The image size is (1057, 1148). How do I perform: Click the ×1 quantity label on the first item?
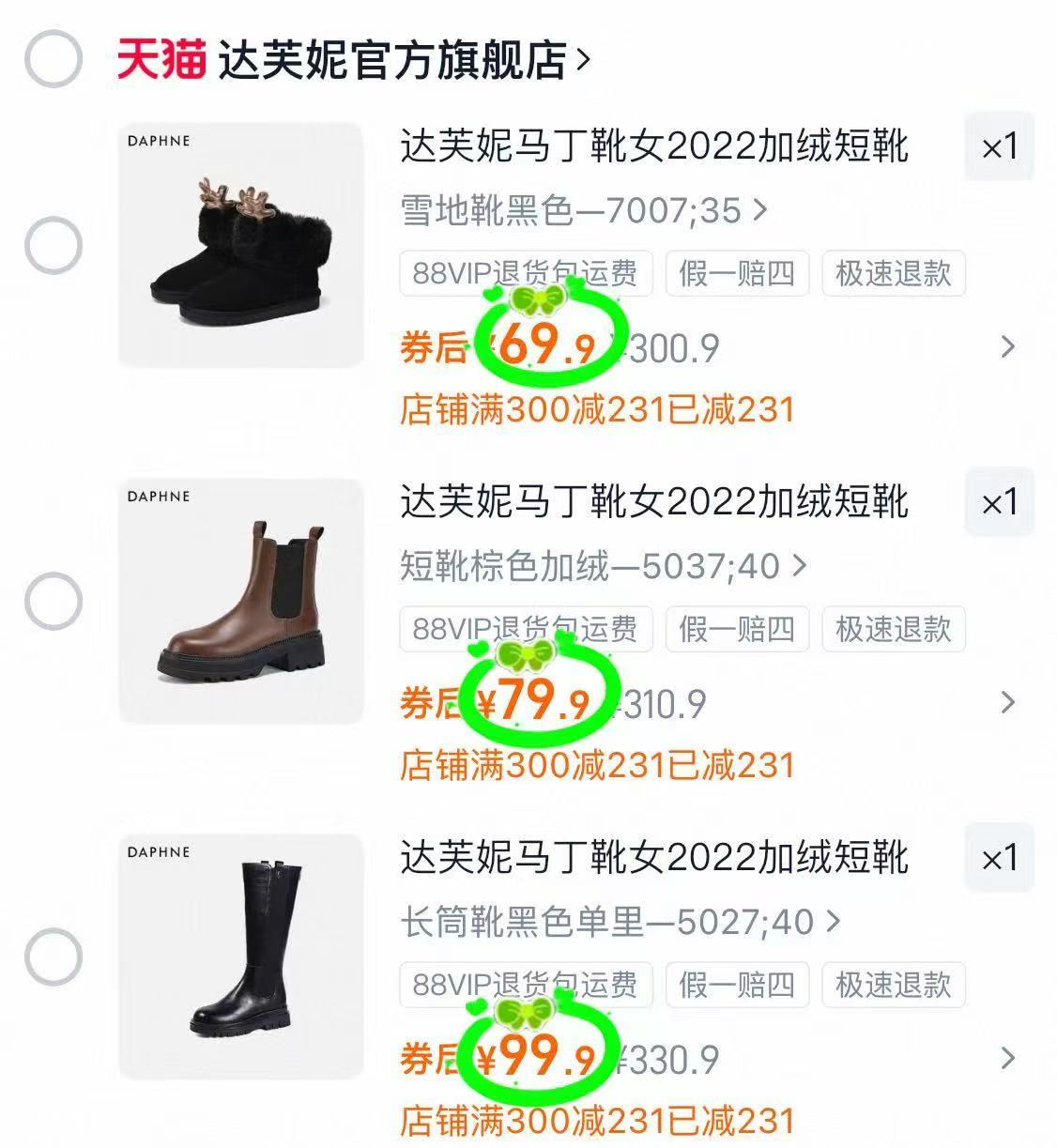tap(1000, 147)
